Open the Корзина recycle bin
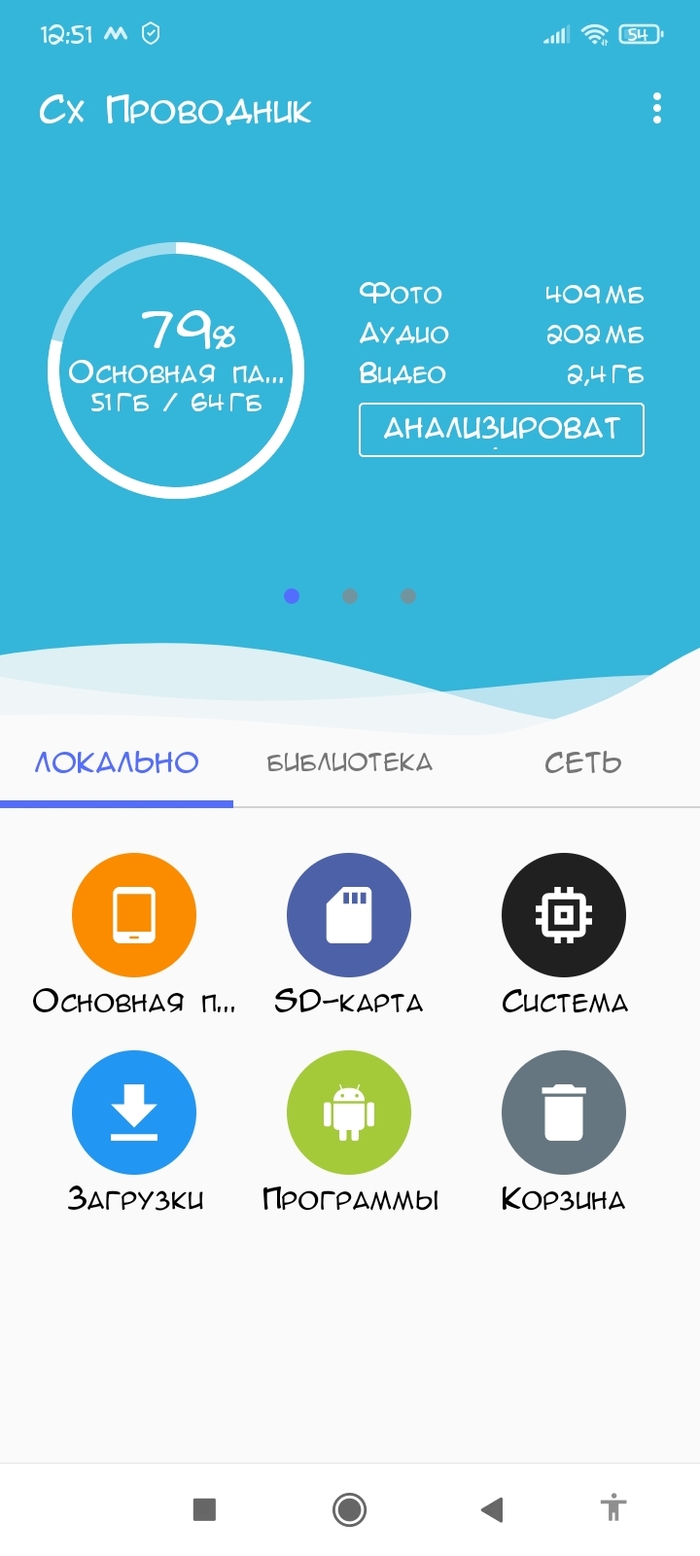This screenshot has width=700, height=1556. pos(563,1112)
